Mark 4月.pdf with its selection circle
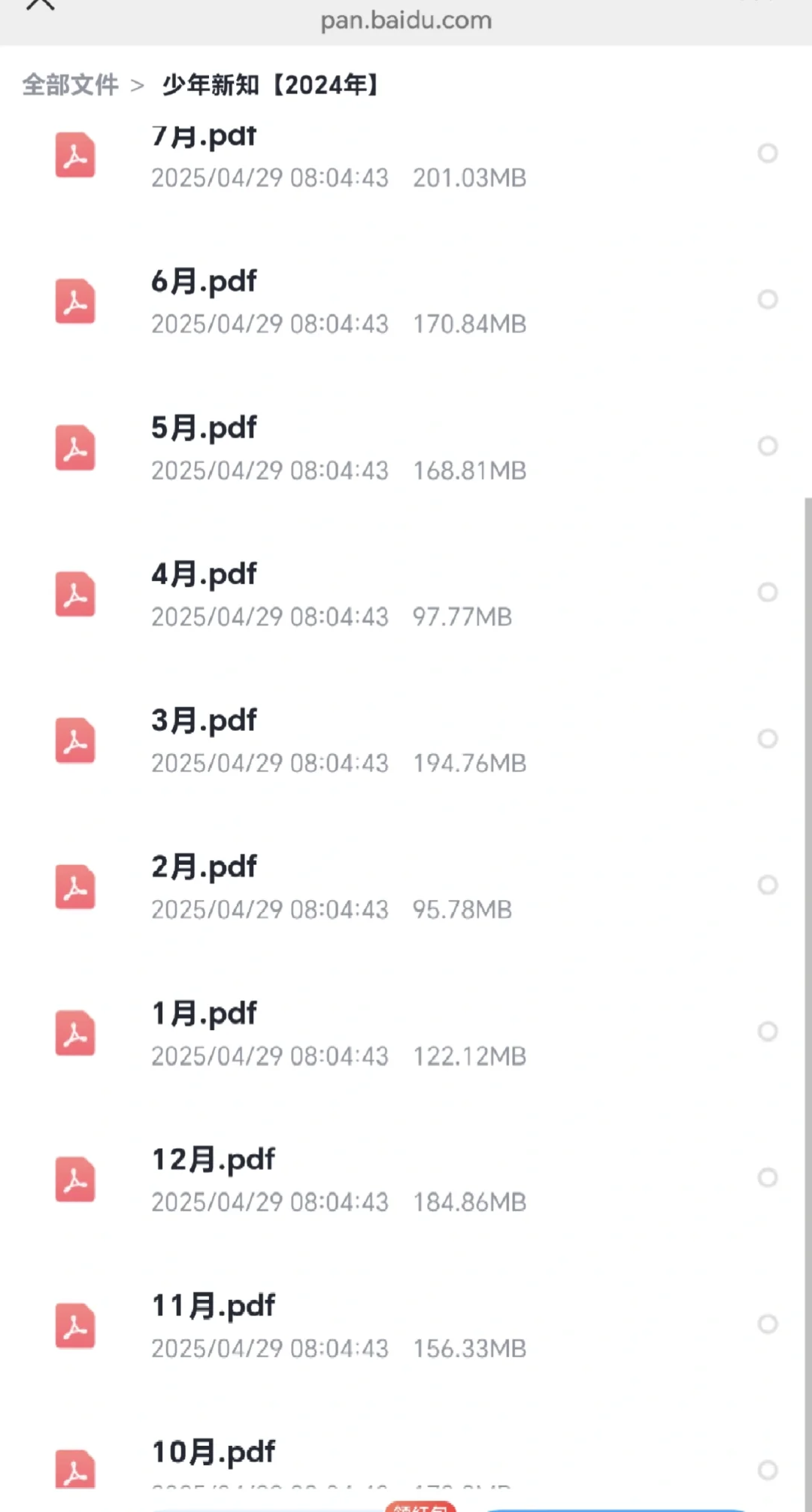 [767, 592]
